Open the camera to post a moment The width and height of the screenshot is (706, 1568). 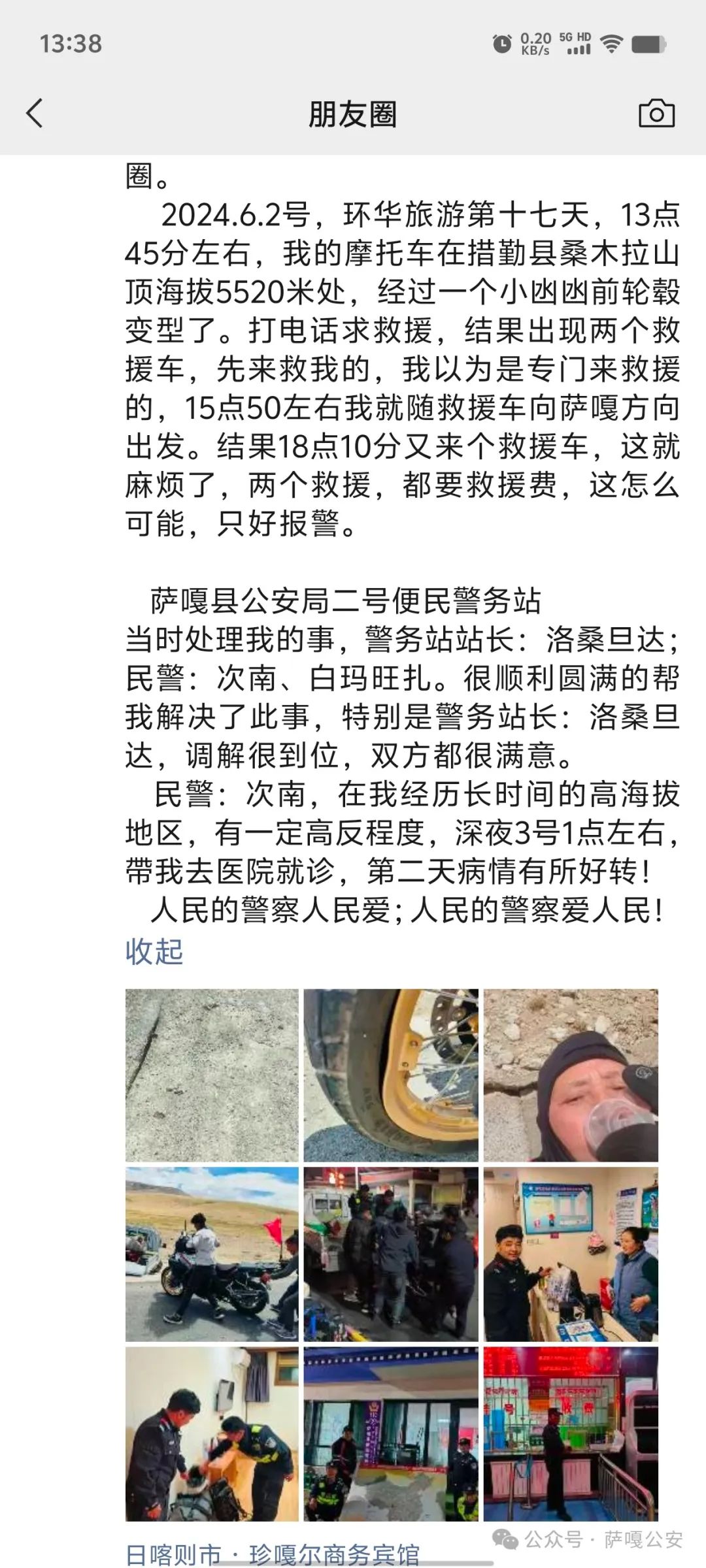[x=656, y=114]
